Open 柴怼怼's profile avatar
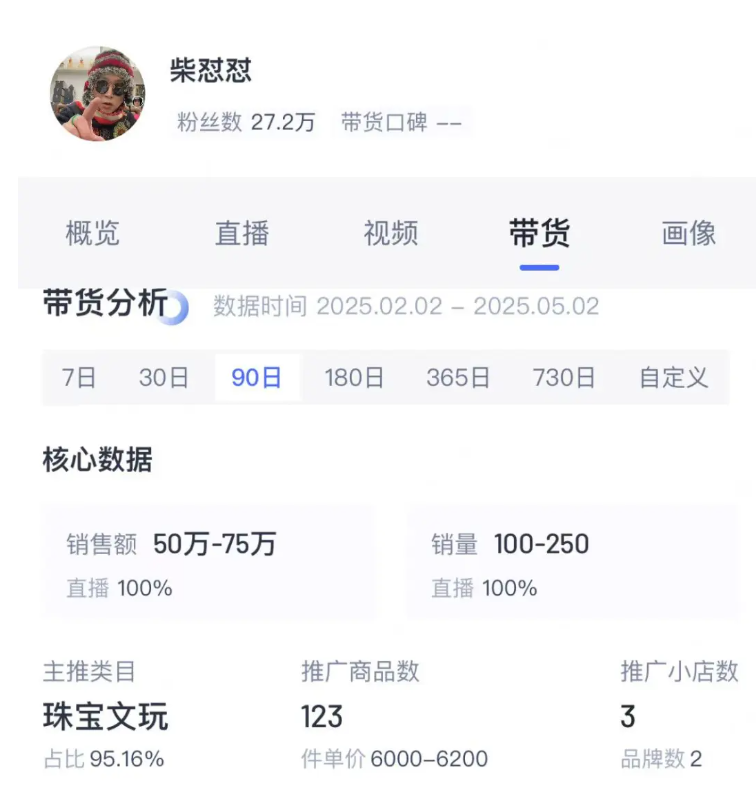This screenshot has height=800, width=756. [x=97, y=93]
